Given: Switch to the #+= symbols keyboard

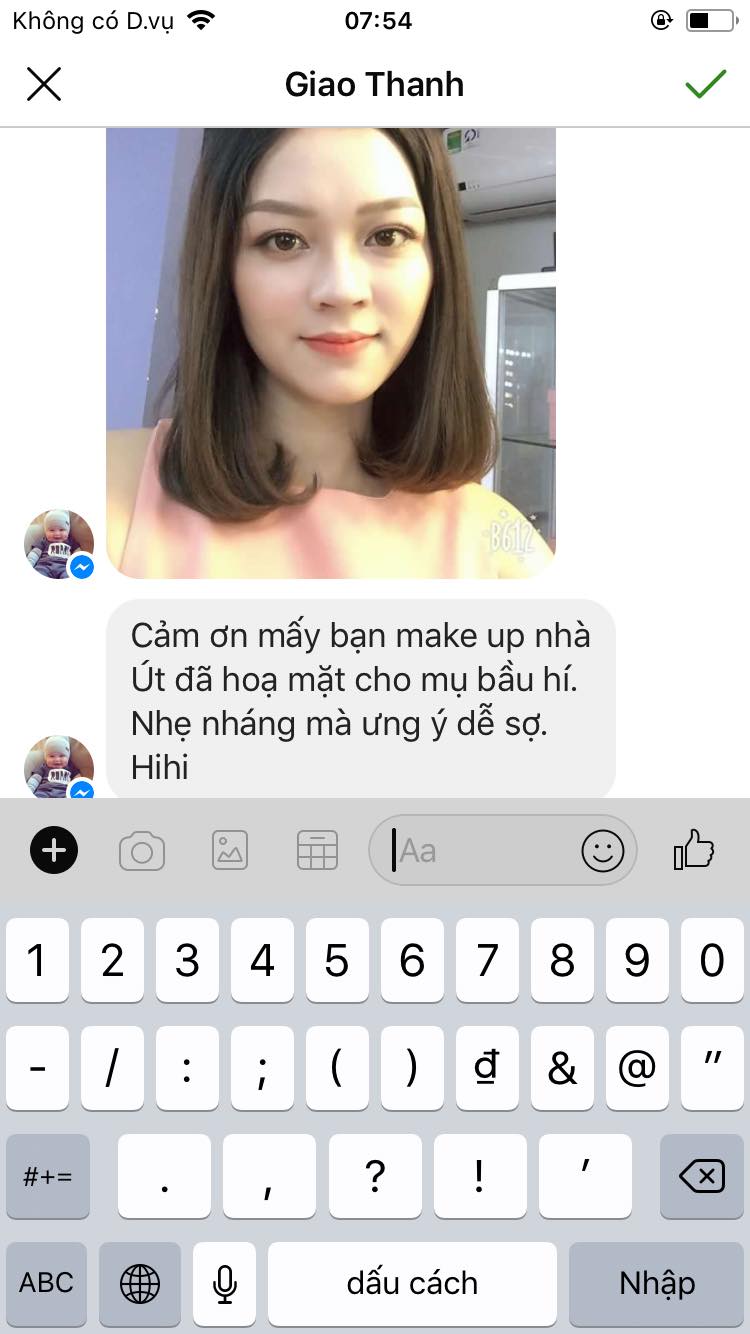Looking at the screenshot, I should click(x=48, y=1176).
